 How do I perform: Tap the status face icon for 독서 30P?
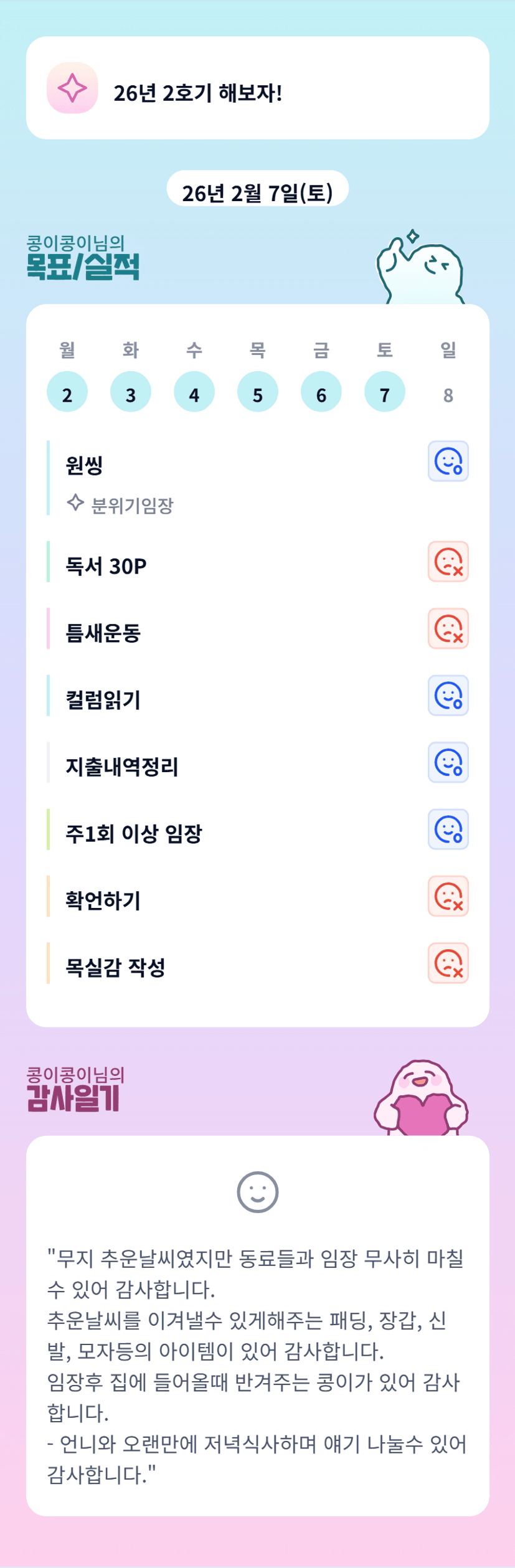click(x=448, y=562)
